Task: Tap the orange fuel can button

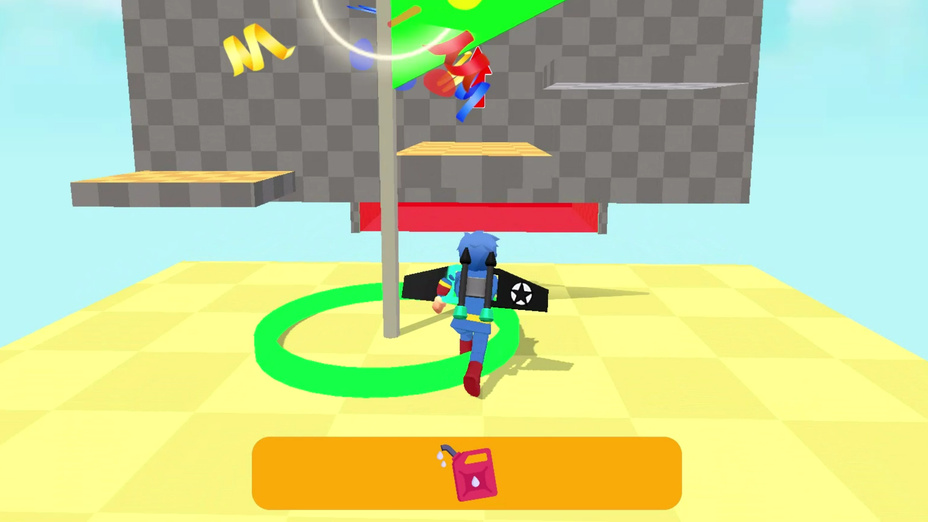Action: tap(466, 473)
